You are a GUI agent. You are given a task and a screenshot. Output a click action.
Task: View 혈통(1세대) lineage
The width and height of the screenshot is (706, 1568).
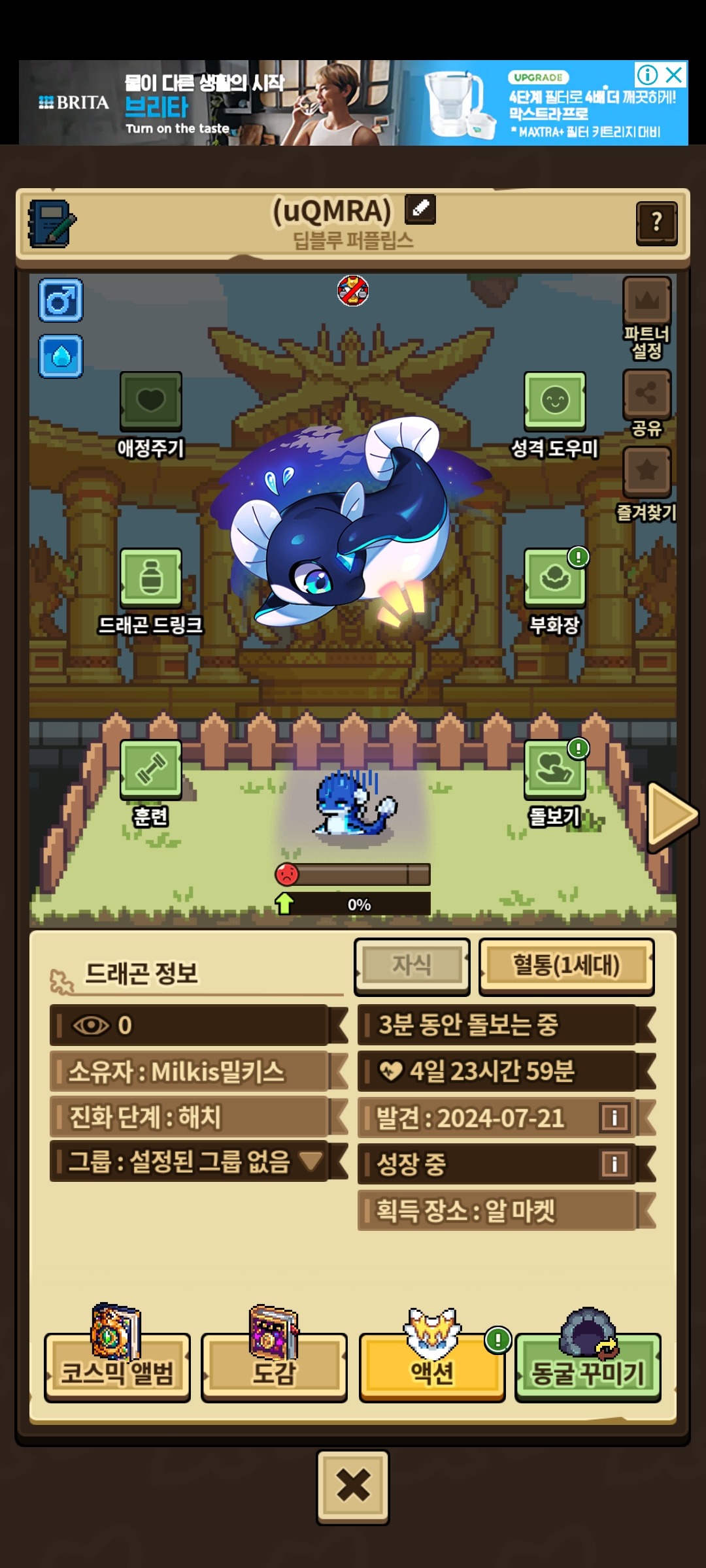pos(566,966)
